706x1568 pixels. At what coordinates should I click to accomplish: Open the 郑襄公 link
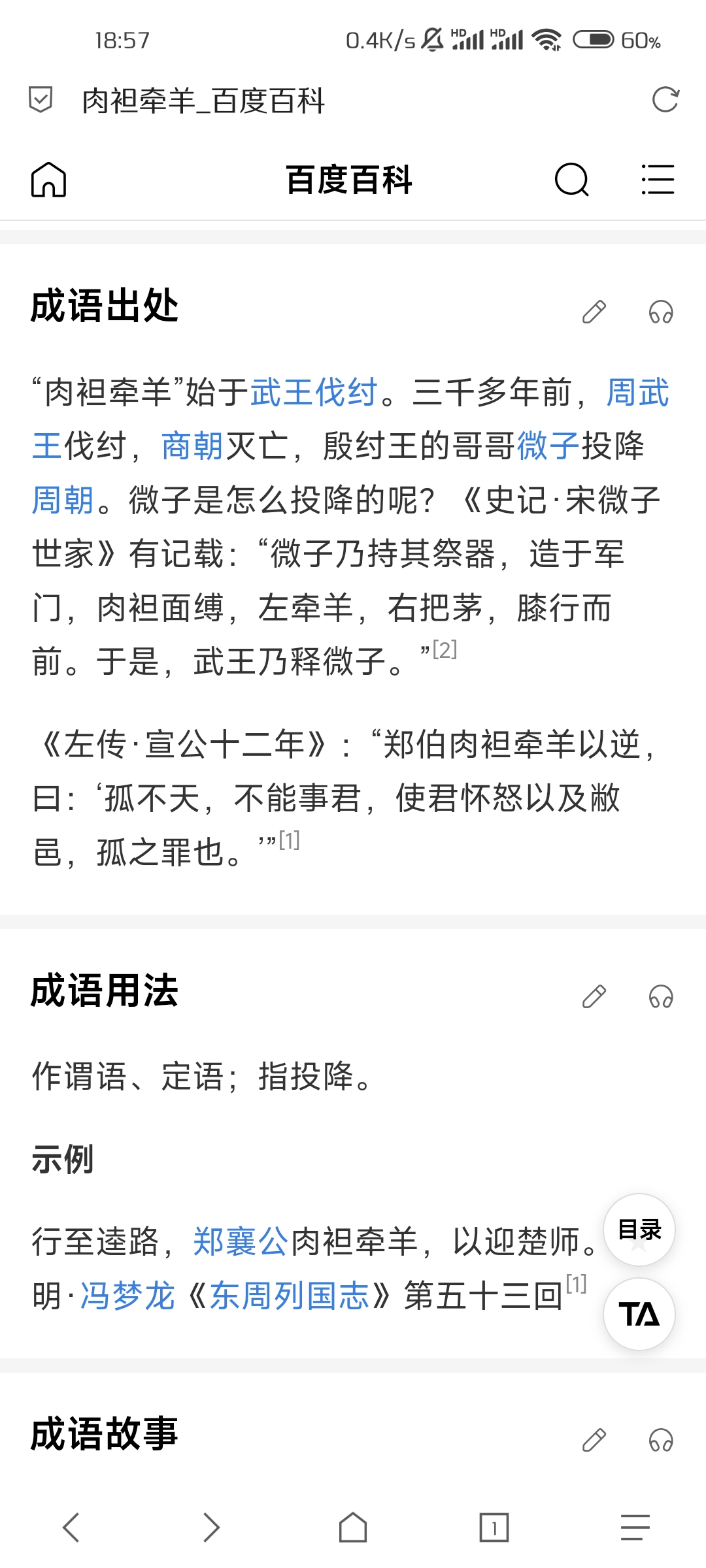[241, 1241]
